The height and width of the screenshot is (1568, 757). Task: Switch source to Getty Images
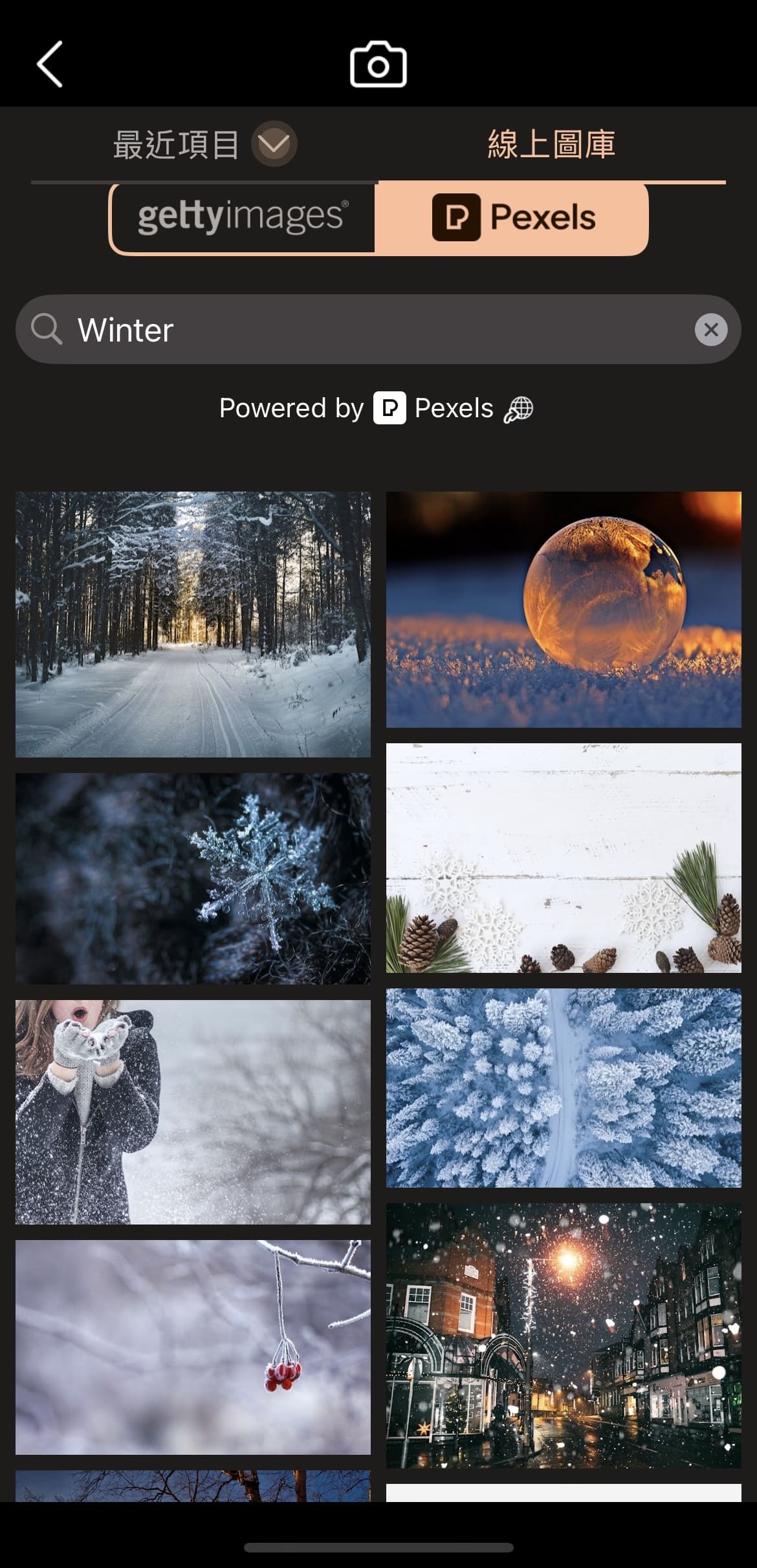tap(243, 217)
